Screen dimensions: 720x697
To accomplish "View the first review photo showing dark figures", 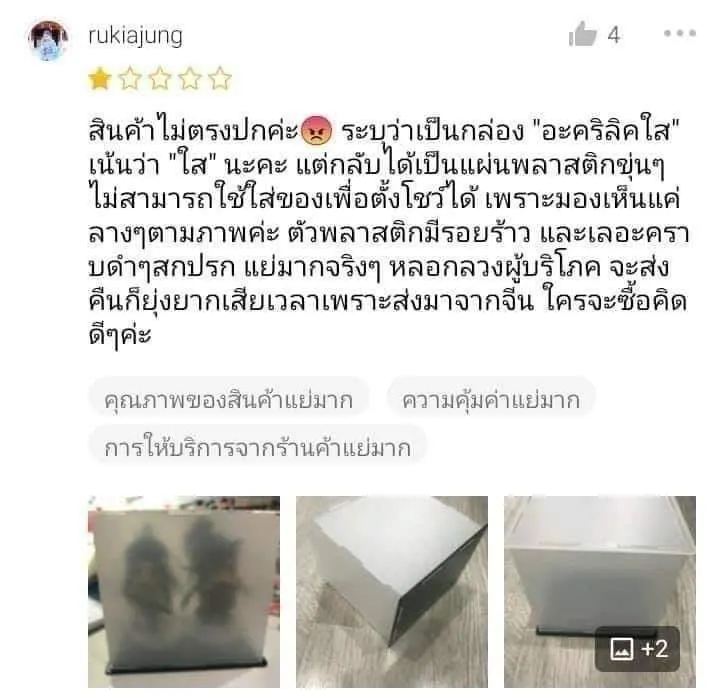I will pyautogui.click(x=183, y=592).
